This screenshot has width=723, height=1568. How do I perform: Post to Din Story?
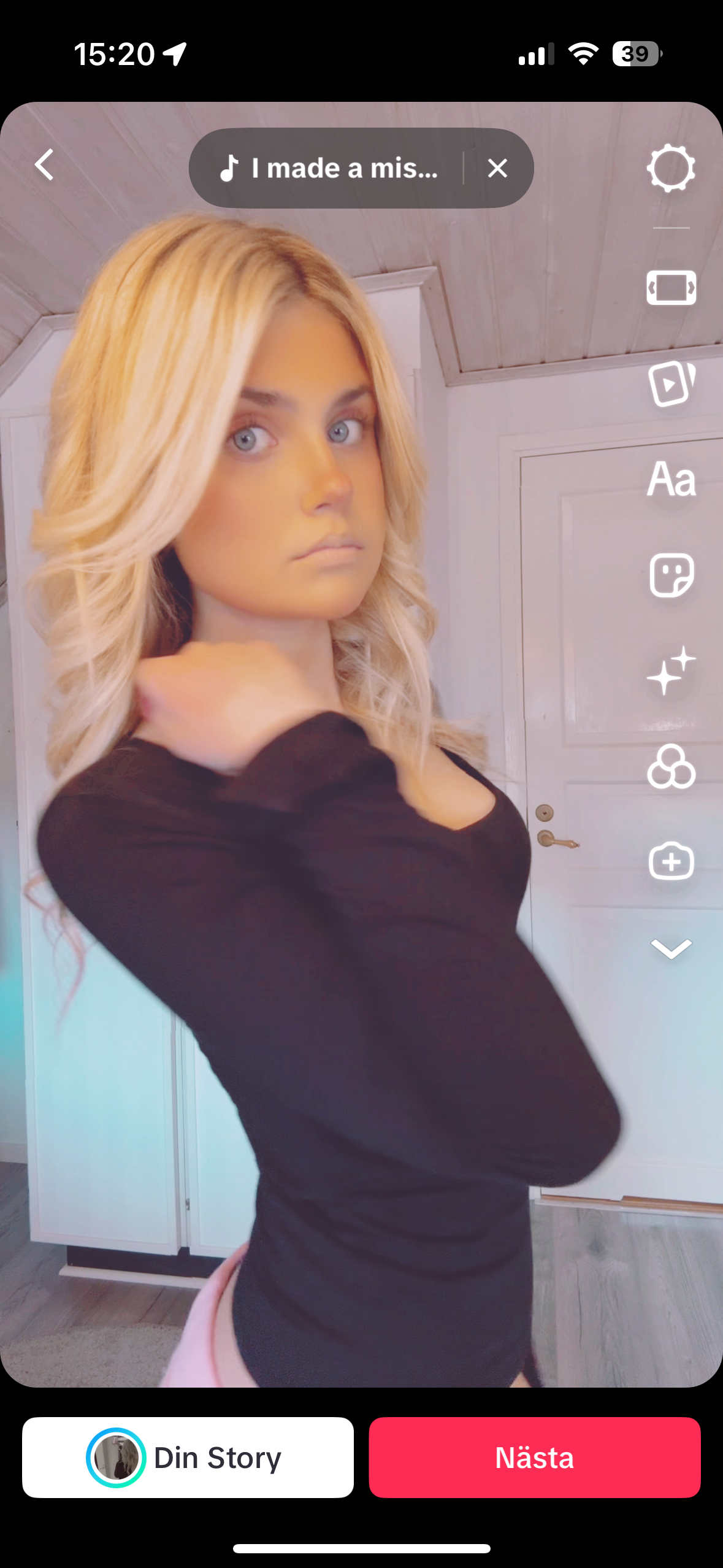(188, 1458)
